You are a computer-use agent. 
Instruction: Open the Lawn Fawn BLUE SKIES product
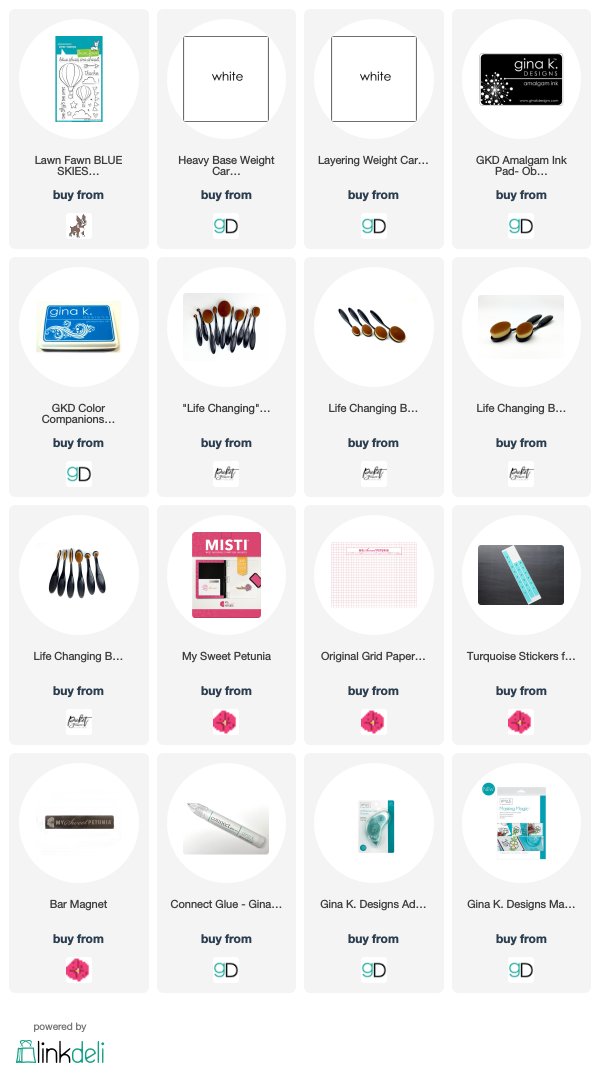point(79,79)
